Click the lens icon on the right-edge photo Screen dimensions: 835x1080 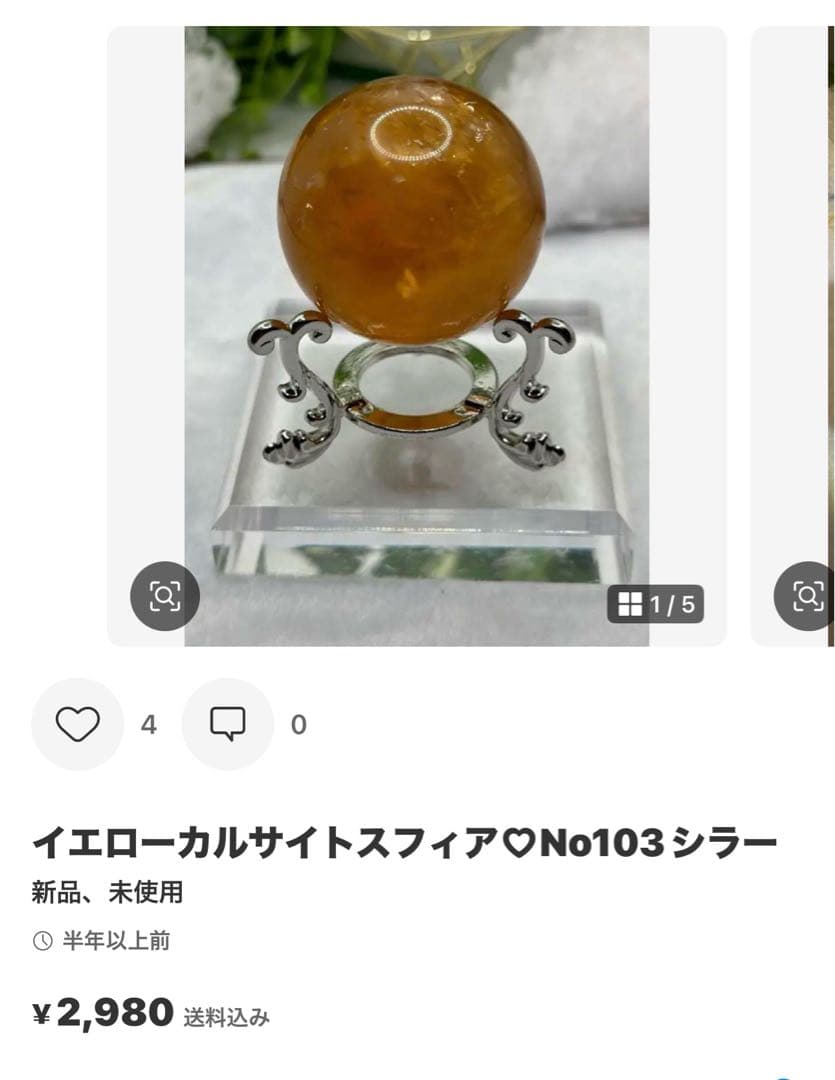(x=802, y=597)
